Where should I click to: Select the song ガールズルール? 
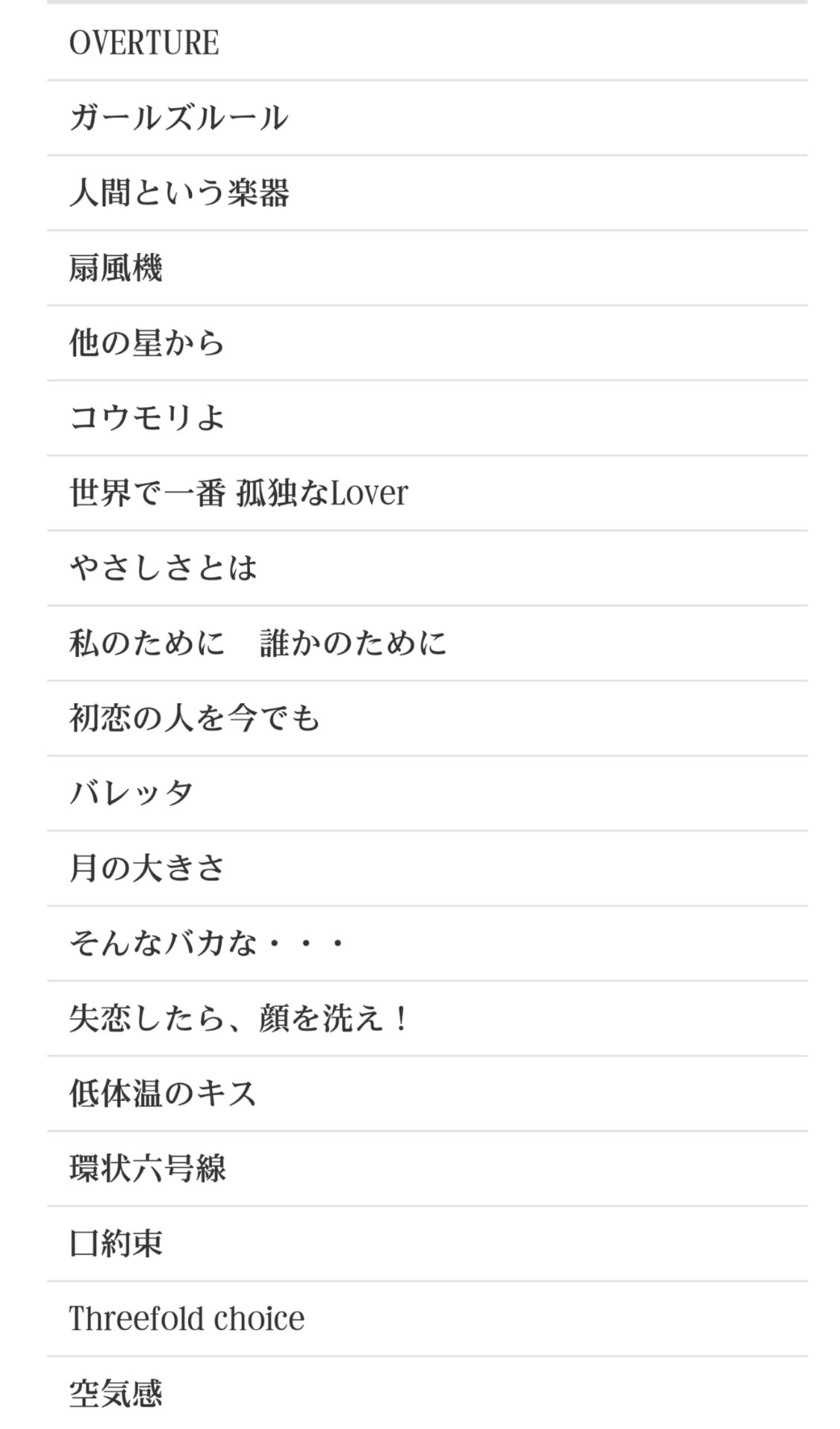pyautogui.click(x=179, y=118)
